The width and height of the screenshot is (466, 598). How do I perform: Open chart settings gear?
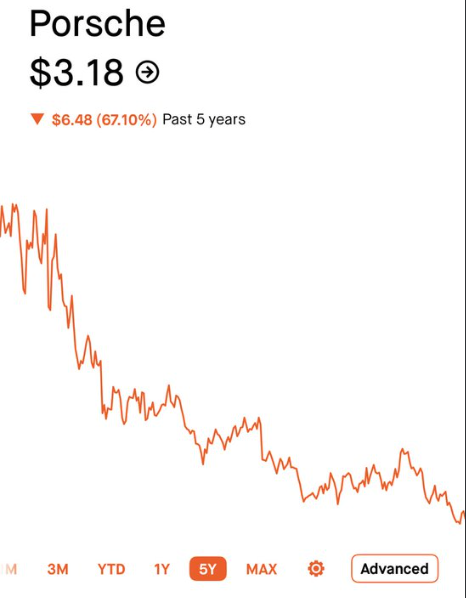click(316, 569)
